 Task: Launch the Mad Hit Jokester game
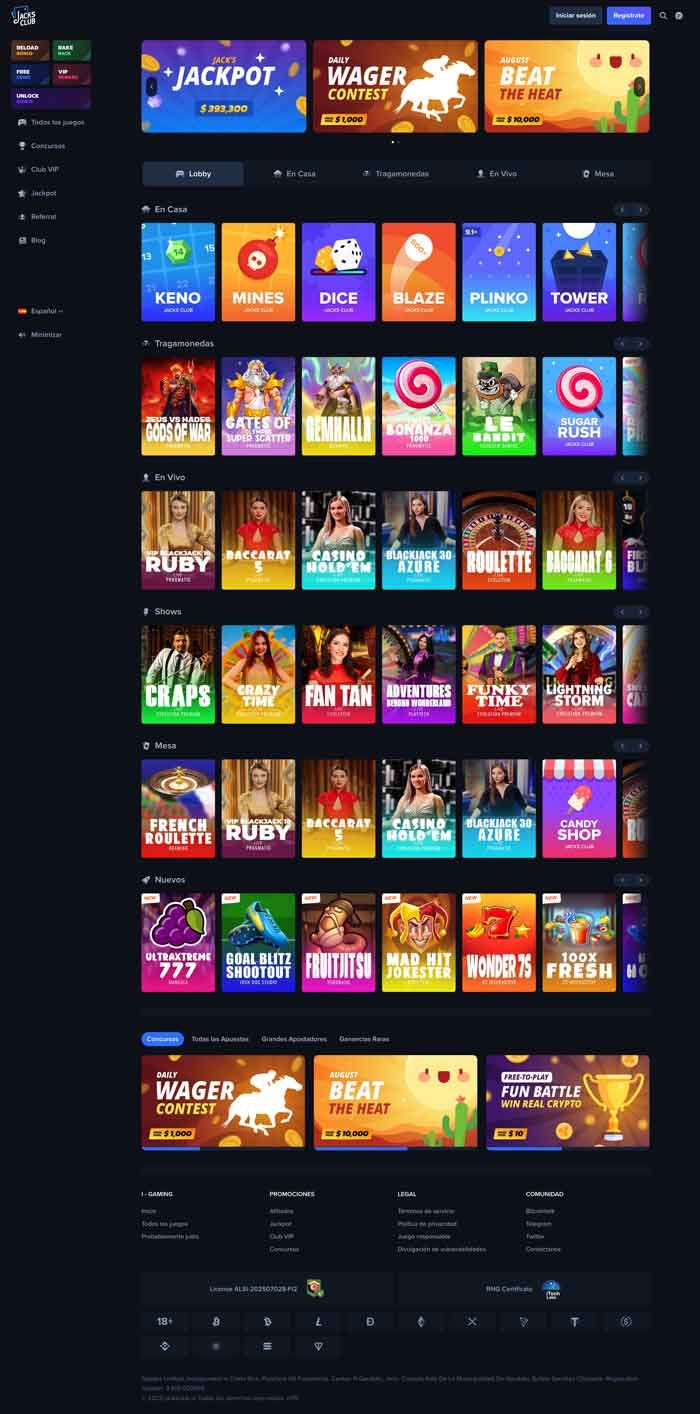[x=418, y=942]
